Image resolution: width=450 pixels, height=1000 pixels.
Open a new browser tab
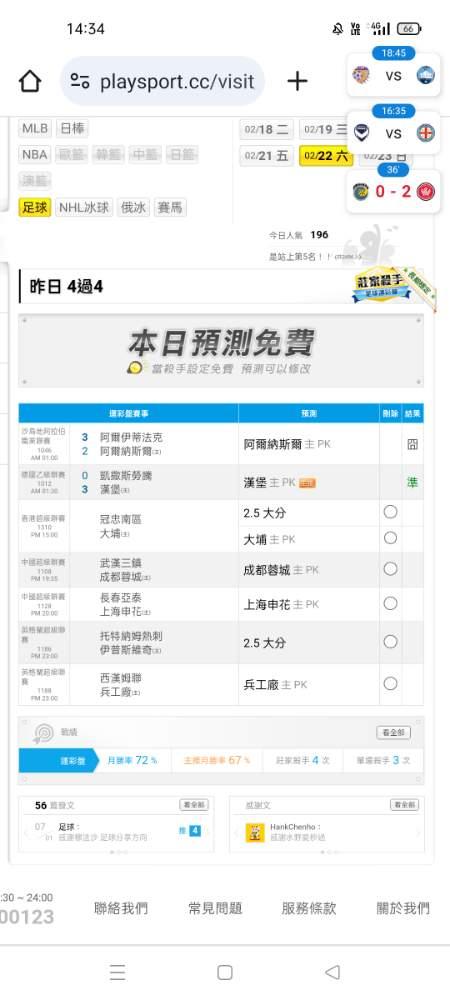point(297,81)
